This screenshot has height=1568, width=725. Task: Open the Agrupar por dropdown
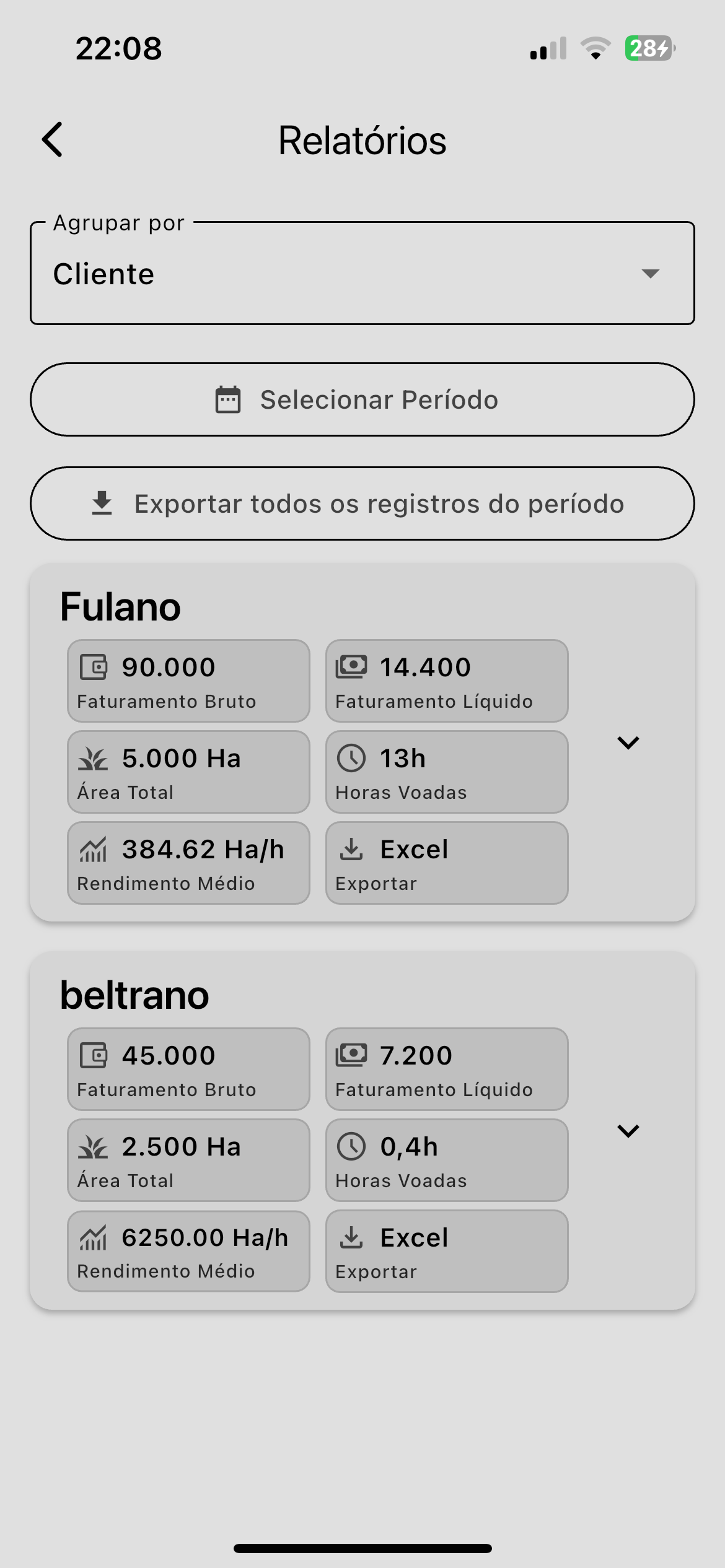362,273
